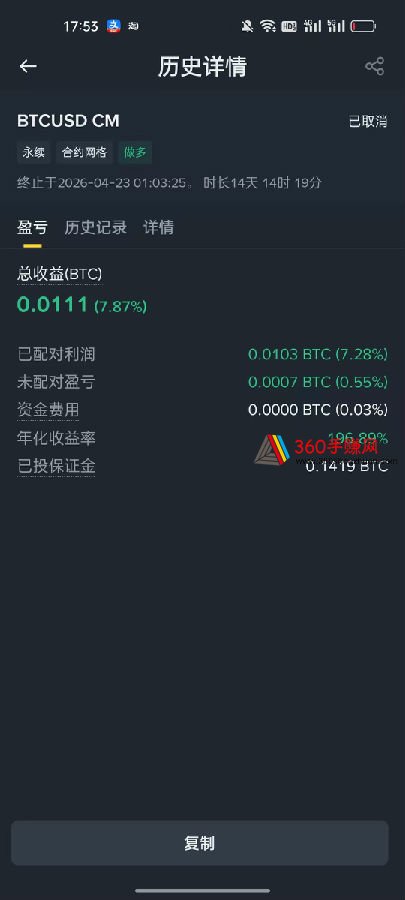Screen dimensions: 405x900
Task: Show explanation for 总收益(BTC)
Action: coord(60,274)
